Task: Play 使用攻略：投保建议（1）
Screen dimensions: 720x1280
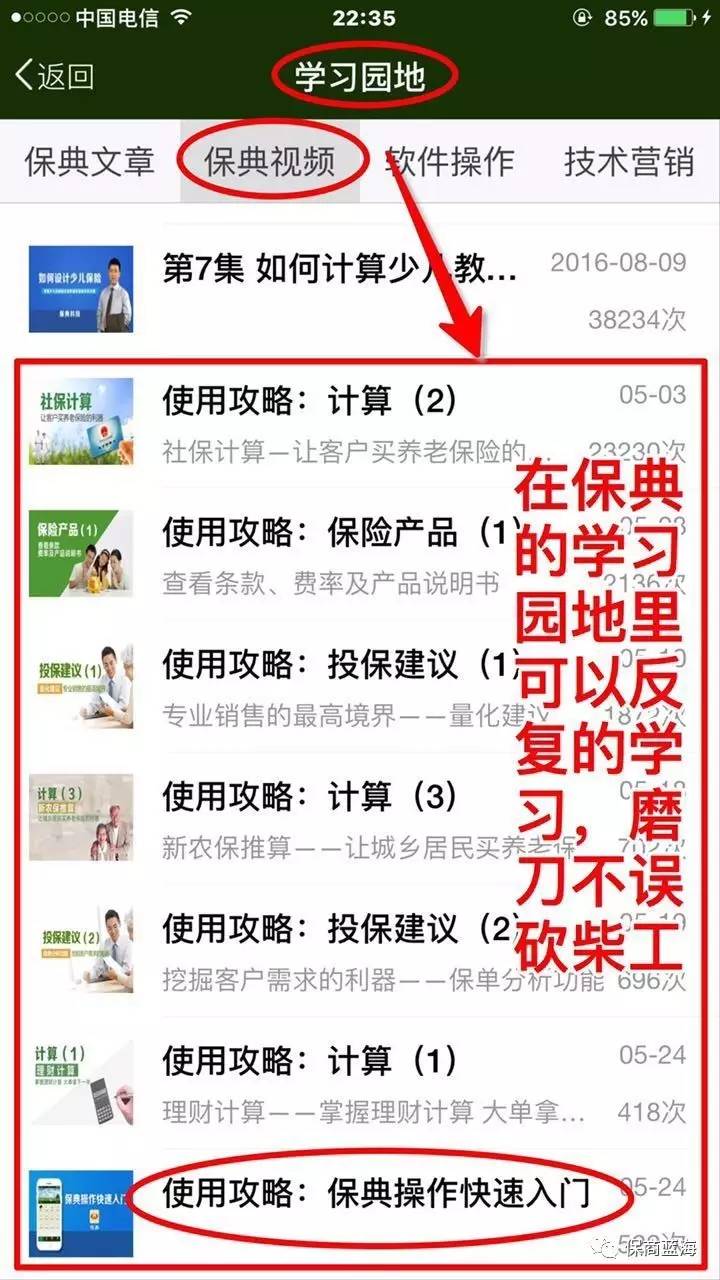Action: 360,685
